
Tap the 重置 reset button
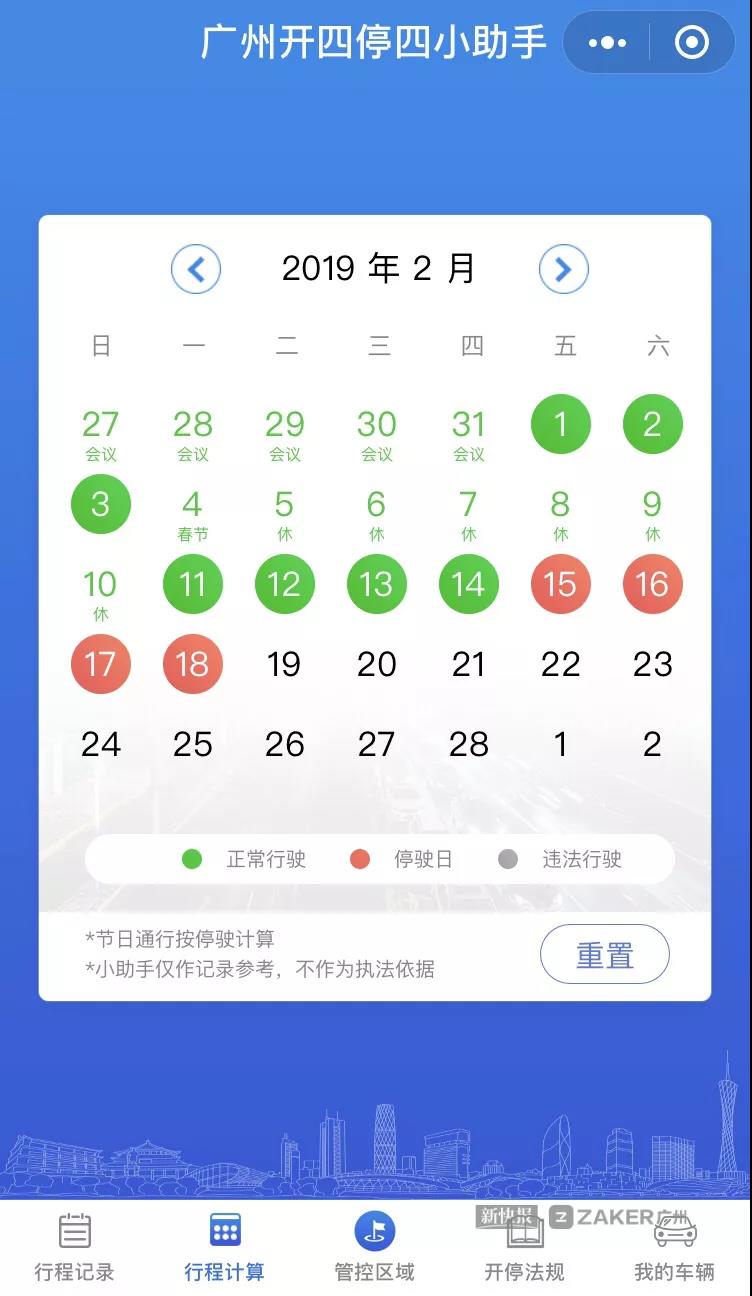pos(604,955)
